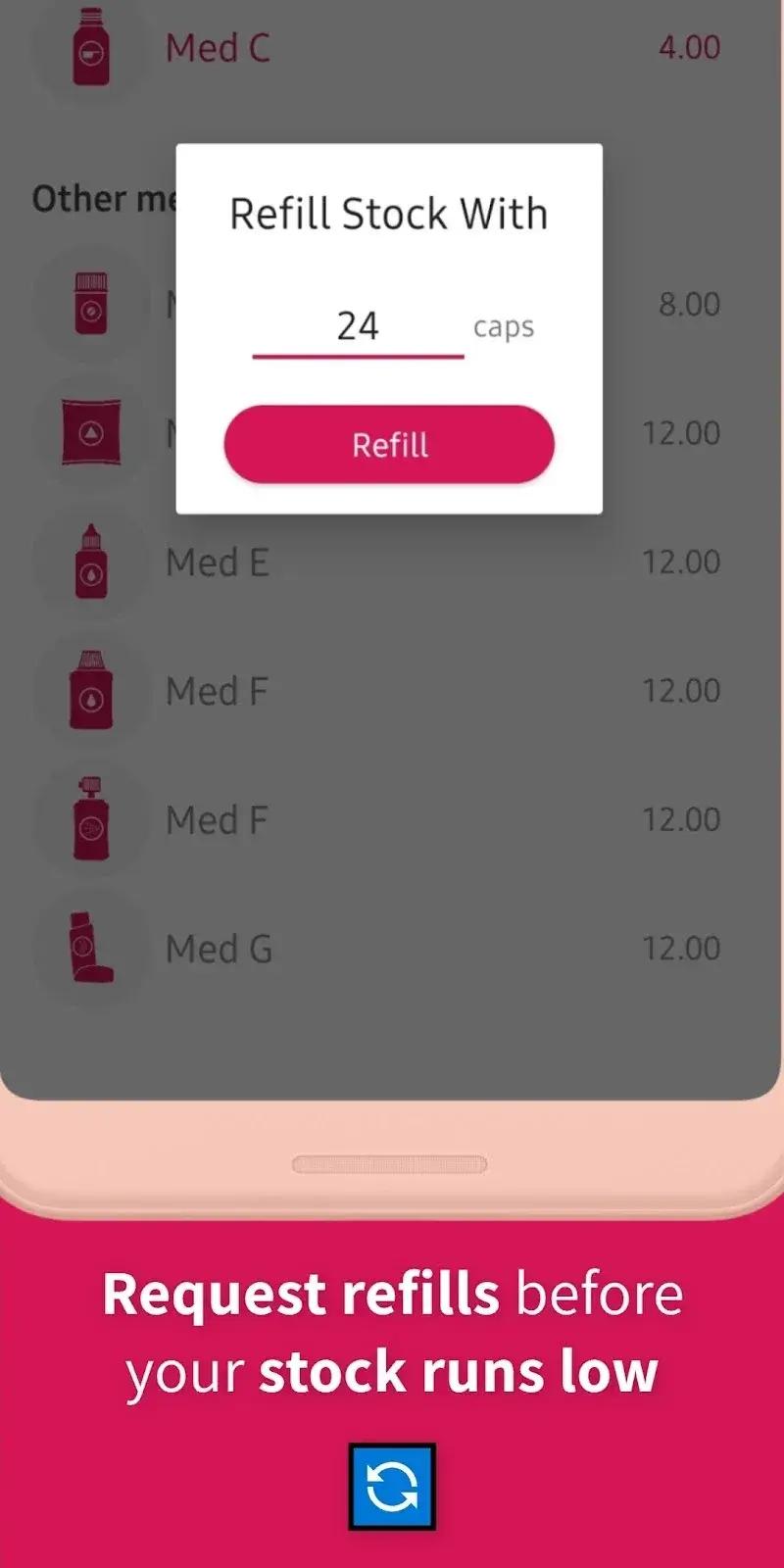Select the Med F spray bottle icon
Screen dimensions: 784x1568
click(90, 820)
